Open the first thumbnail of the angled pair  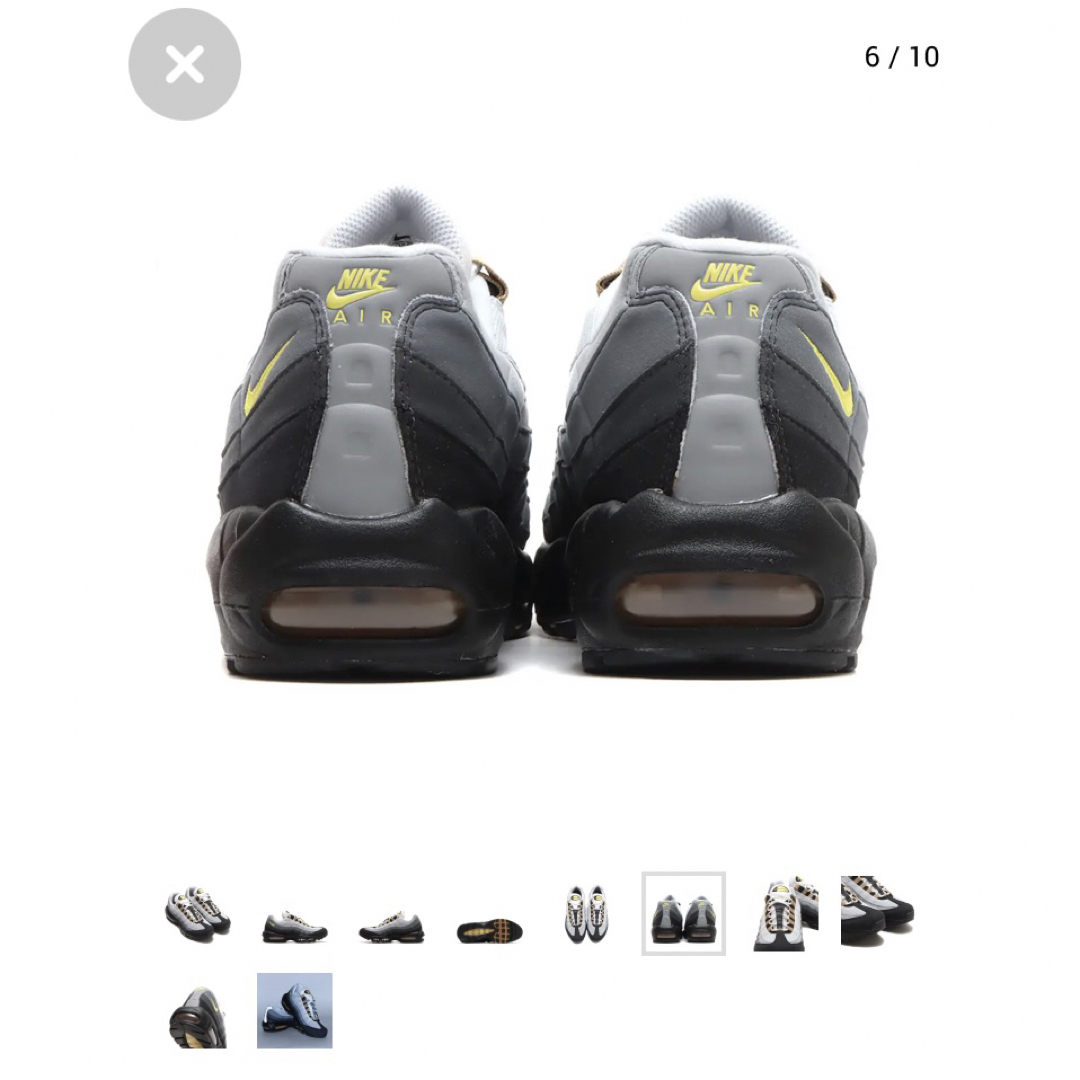198,913
